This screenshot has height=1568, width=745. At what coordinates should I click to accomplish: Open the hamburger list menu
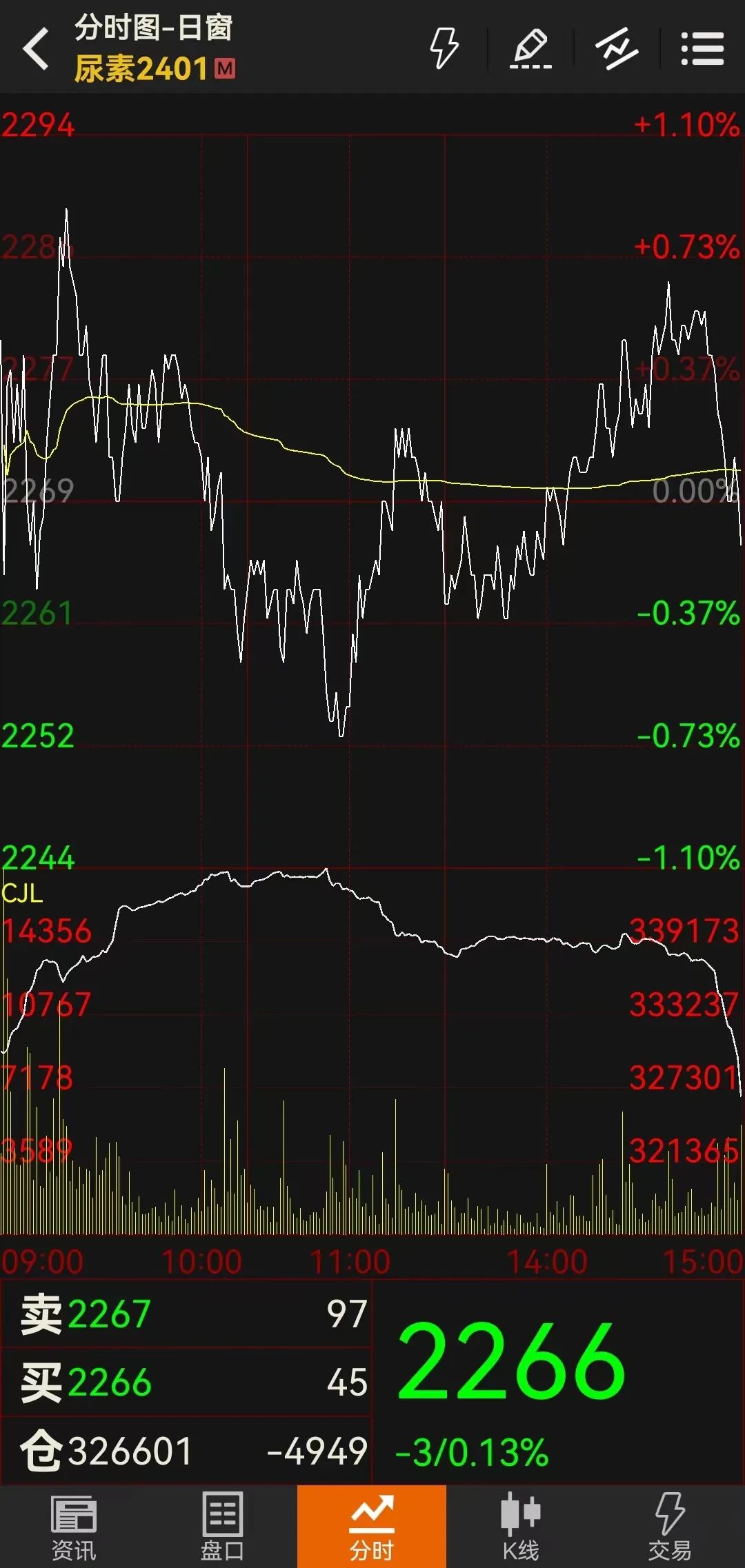(702, 48)
